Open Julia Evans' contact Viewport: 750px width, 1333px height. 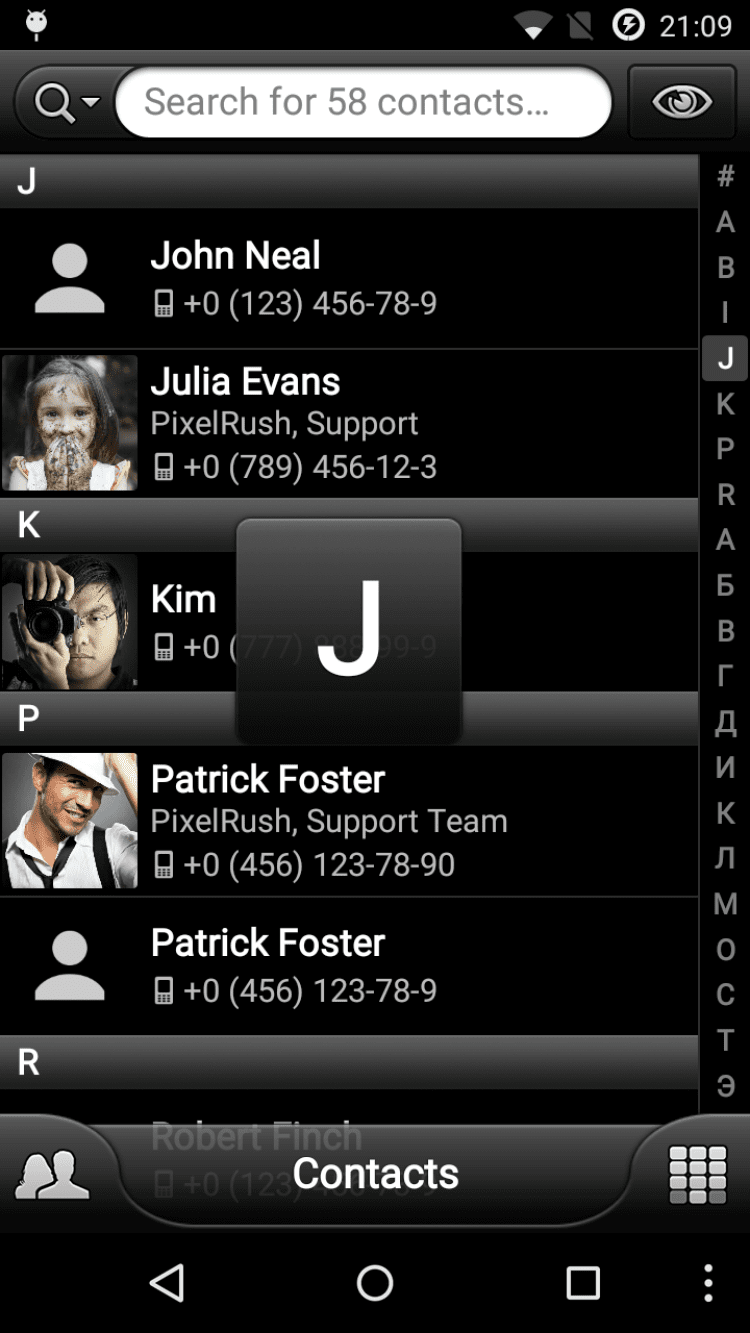348,423
